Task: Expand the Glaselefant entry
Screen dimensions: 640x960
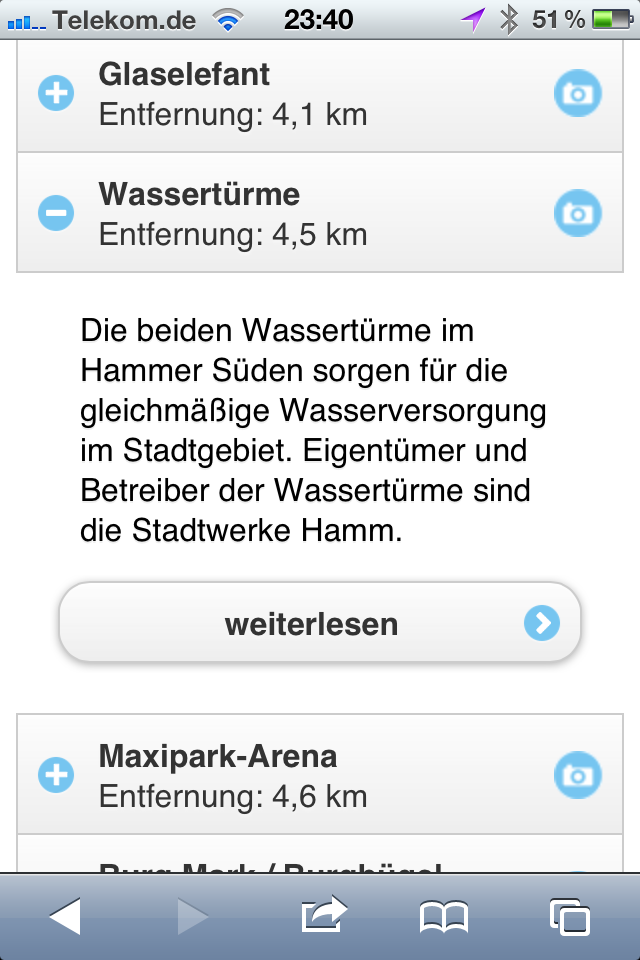Action: [x=56, y=95]
